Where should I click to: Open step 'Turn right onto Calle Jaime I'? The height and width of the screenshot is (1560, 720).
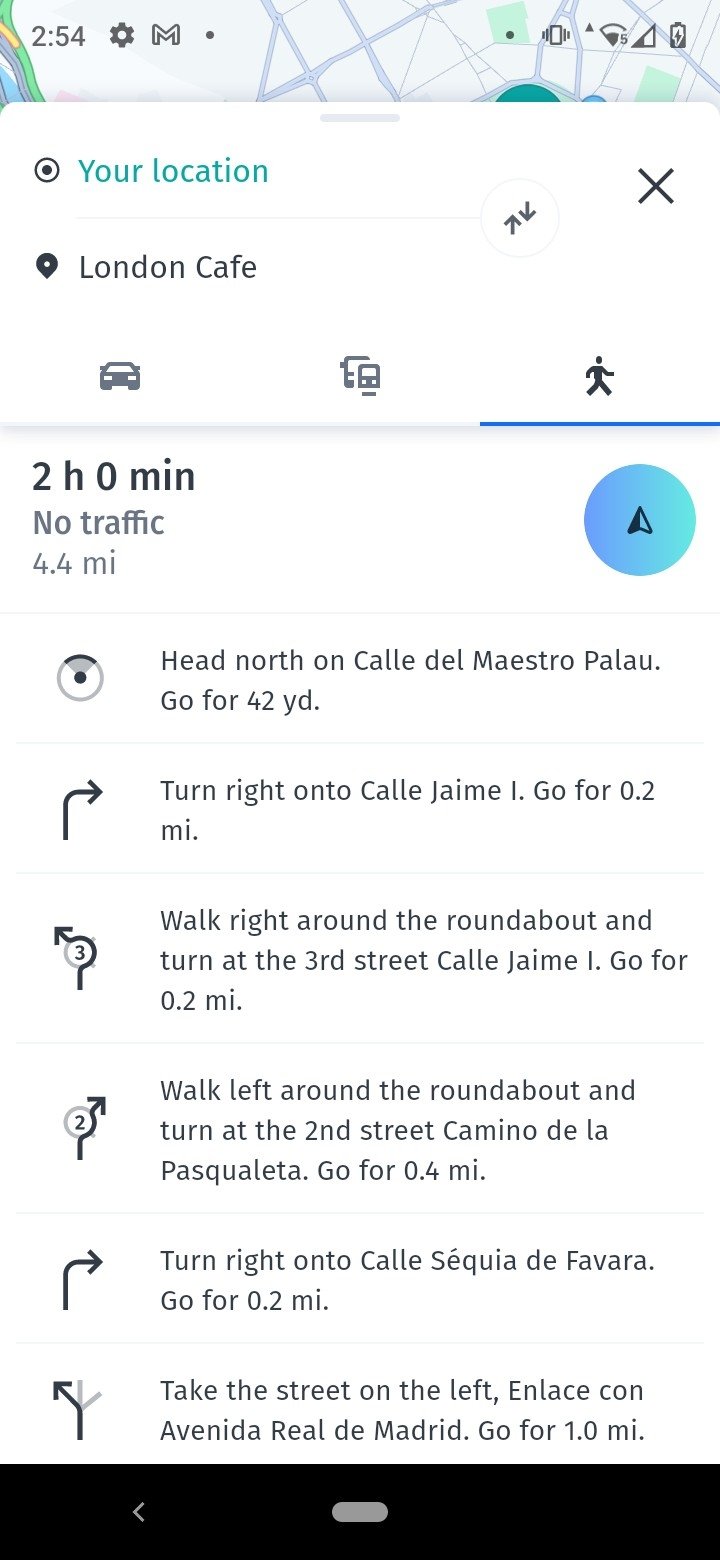tap(360, 809)
